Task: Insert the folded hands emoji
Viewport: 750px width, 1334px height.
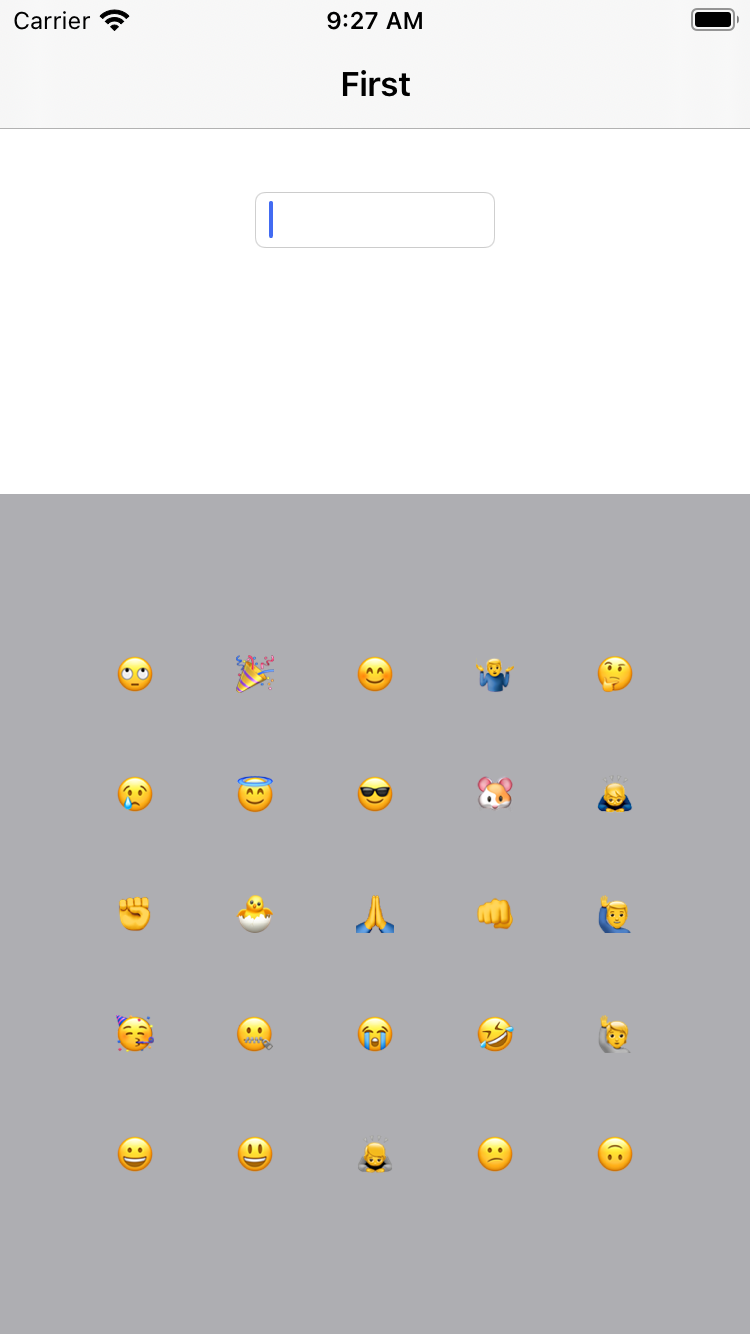Action: [x=375, y=914]
